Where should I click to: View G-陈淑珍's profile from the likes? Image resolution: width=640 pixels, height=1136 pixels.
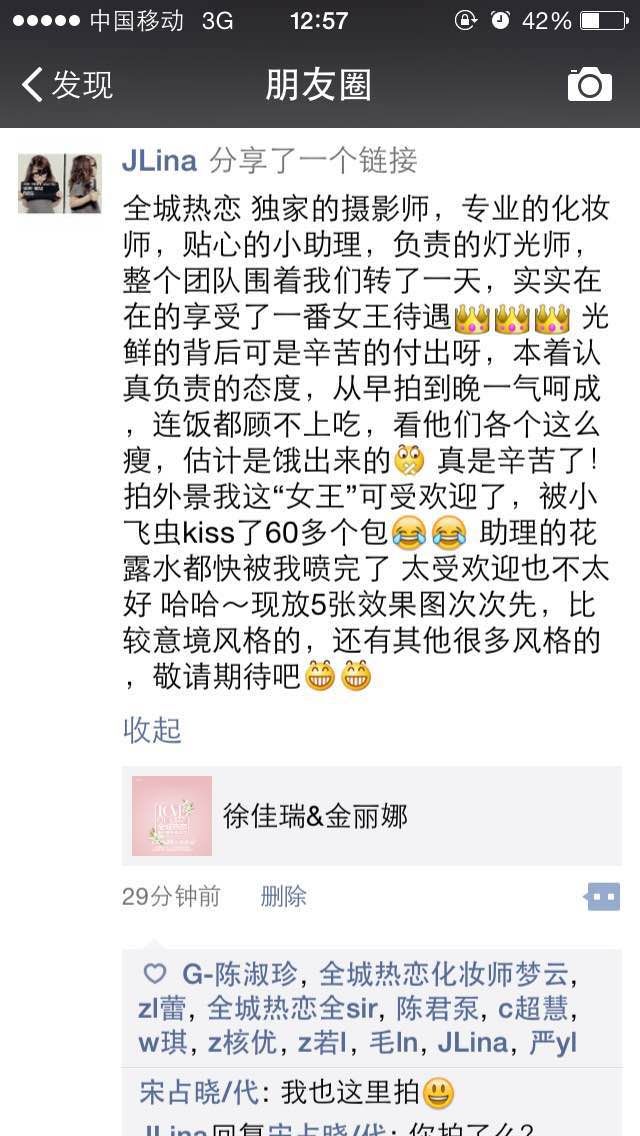pyautogui.click(x=239, y=974)
